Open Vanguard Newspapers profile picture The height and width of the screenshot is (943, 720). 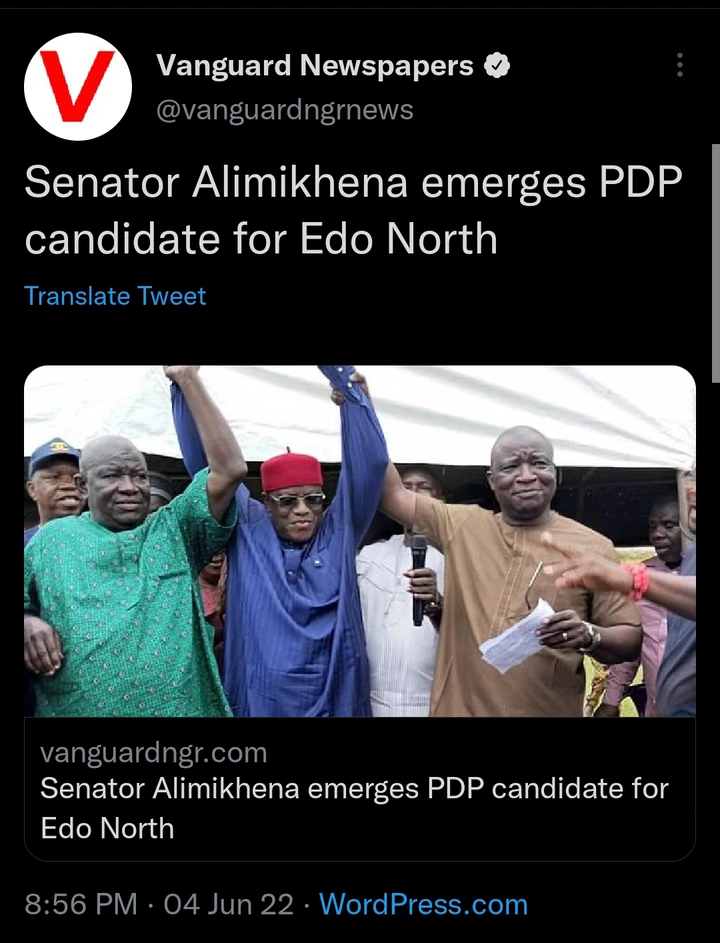coord(78,86)
